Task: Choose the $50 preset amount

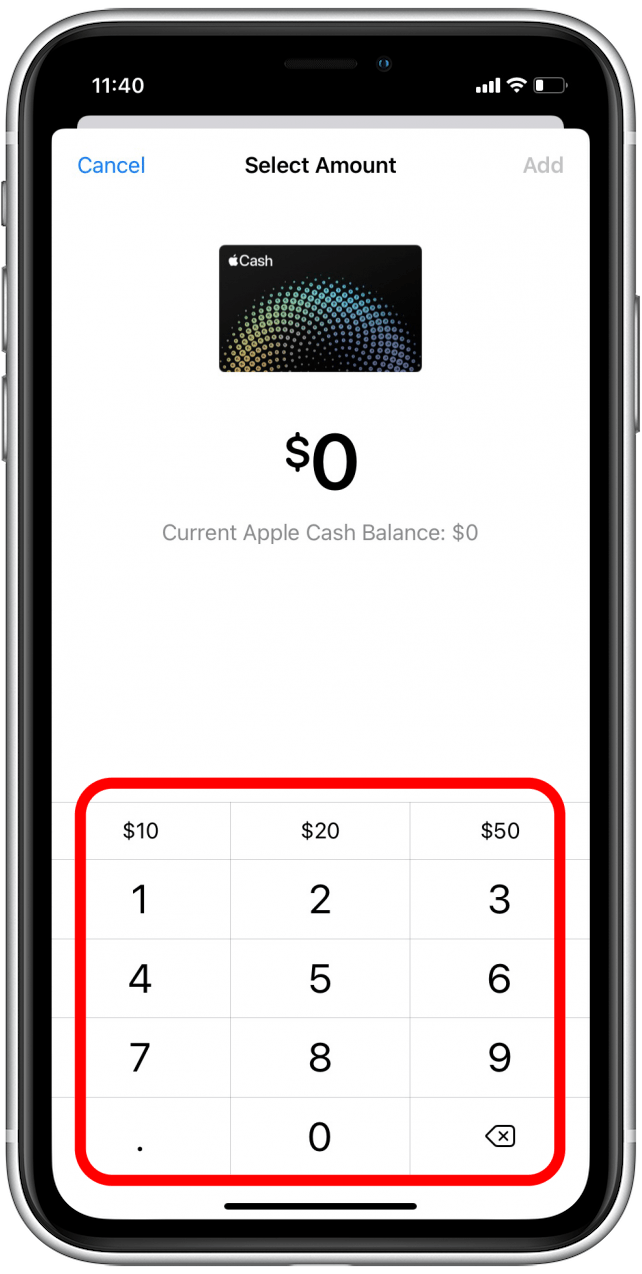Action: click(x=499, y=831)
